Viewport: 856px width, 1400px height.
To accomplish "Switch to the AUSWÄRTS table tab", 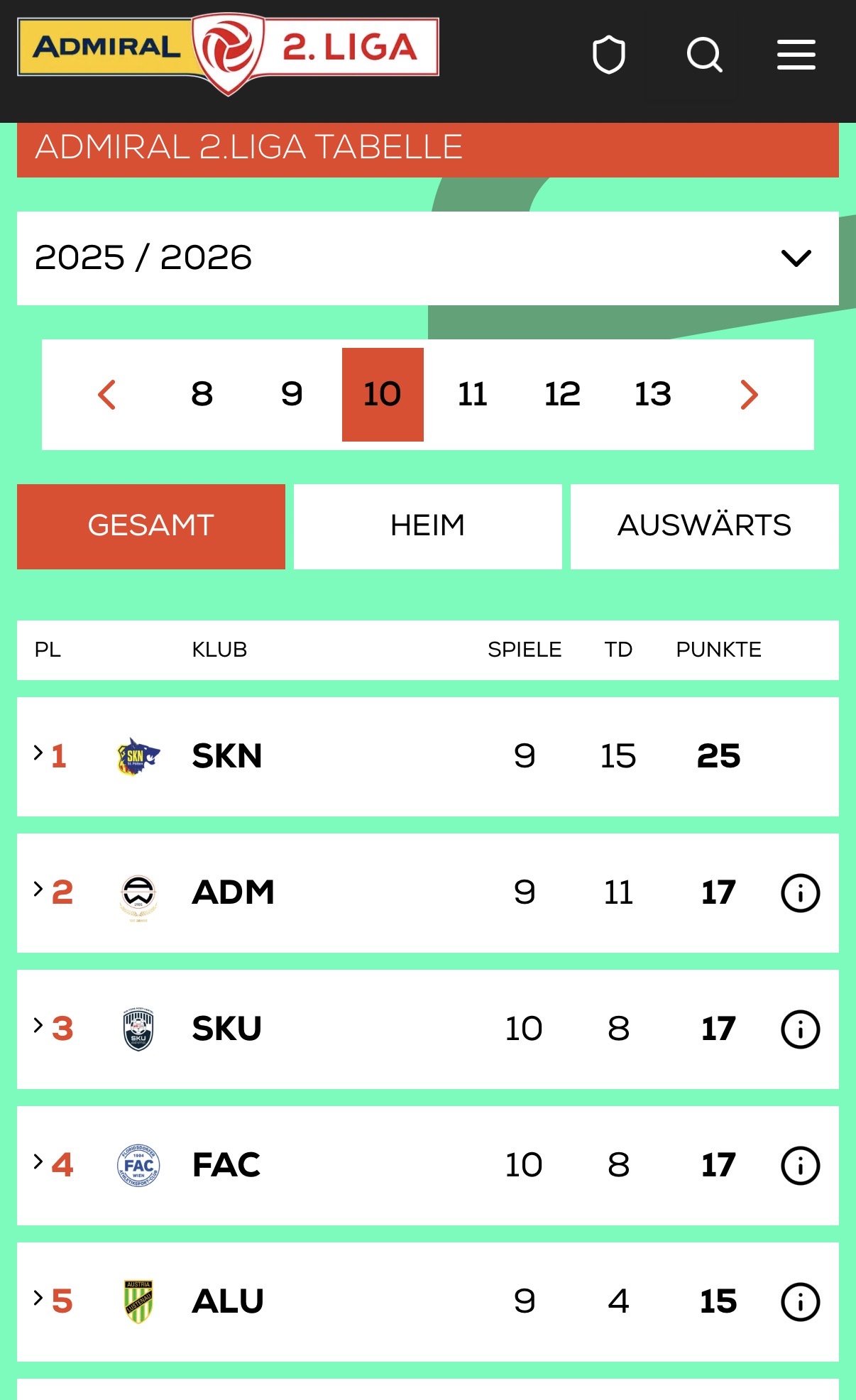I will point(704,526).
